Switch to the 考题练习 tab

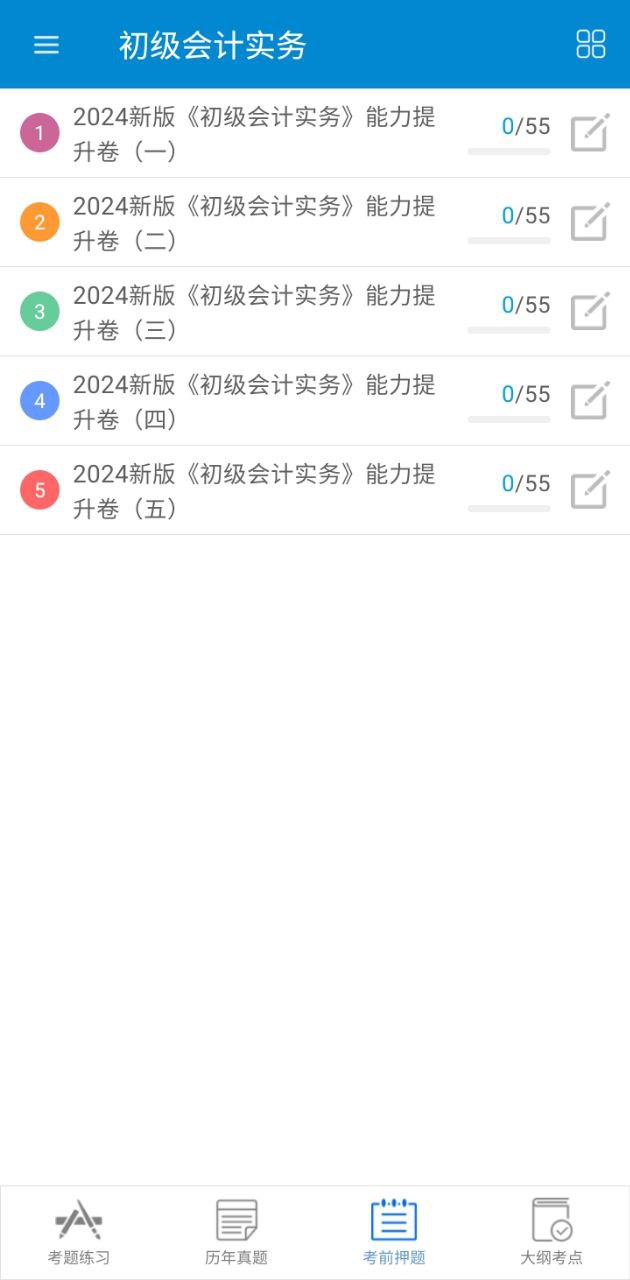[x=79, y=1232]
